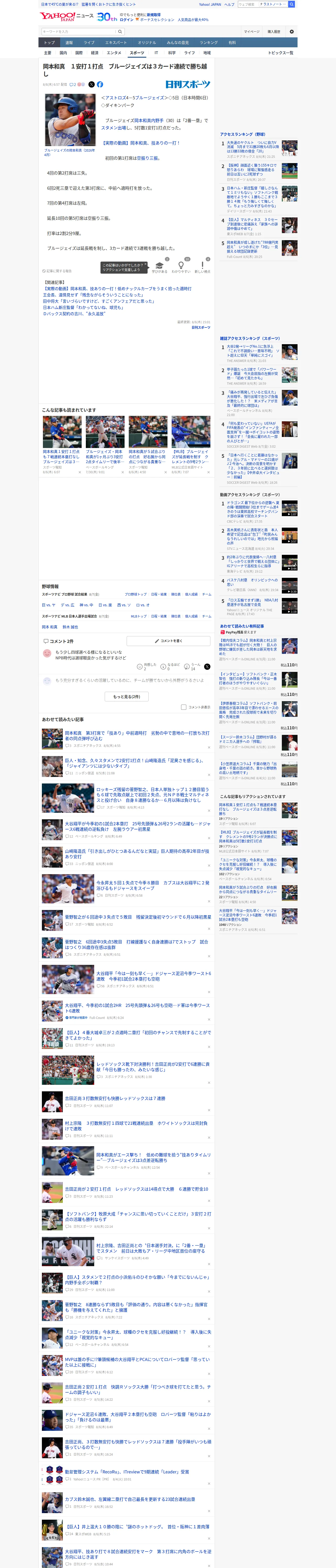
Task: Select the エンタメ category tab
Action: (x=114, y=53)
